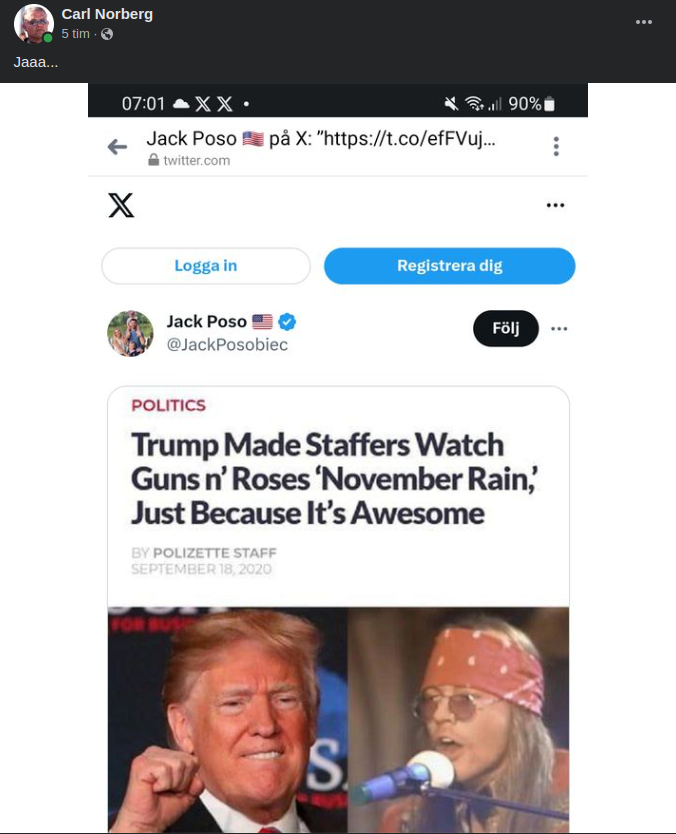Open the post timestamp '5 tim'
This screenshot has height=834, width=676.
click(x=75, y=34)
